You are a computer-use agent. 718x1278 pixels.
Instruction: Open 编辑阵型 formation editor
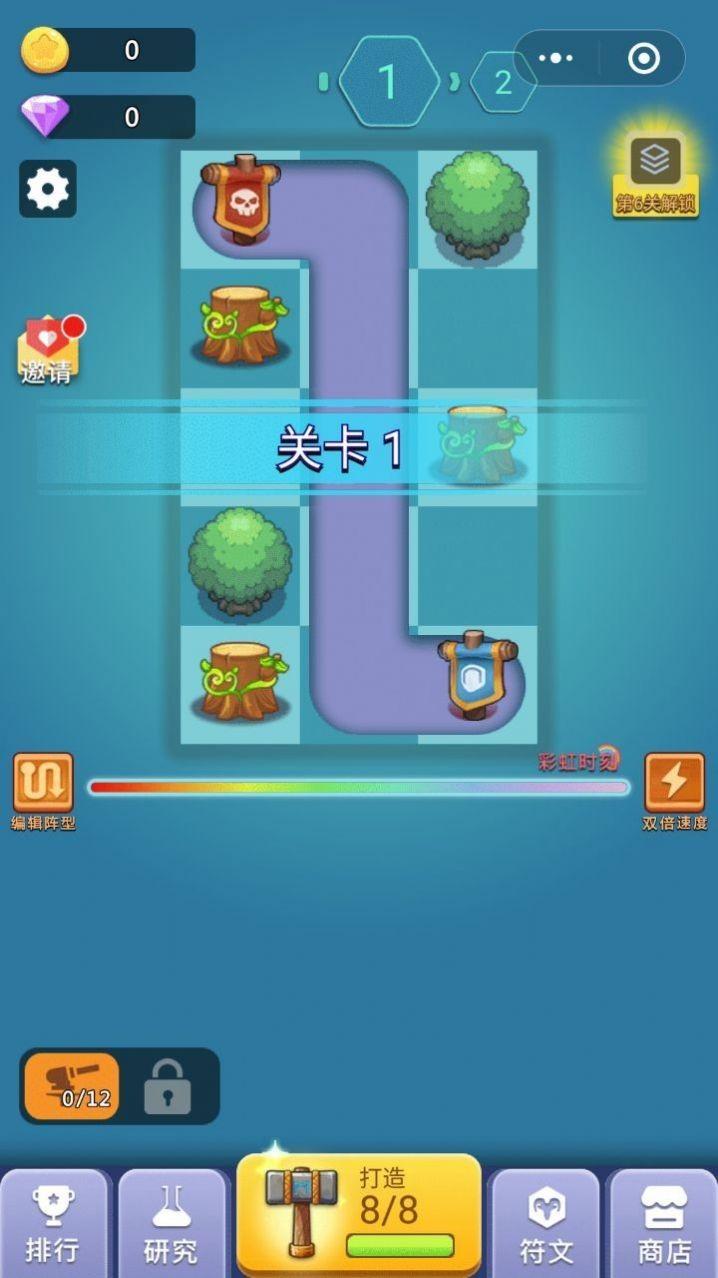point(43,784)
